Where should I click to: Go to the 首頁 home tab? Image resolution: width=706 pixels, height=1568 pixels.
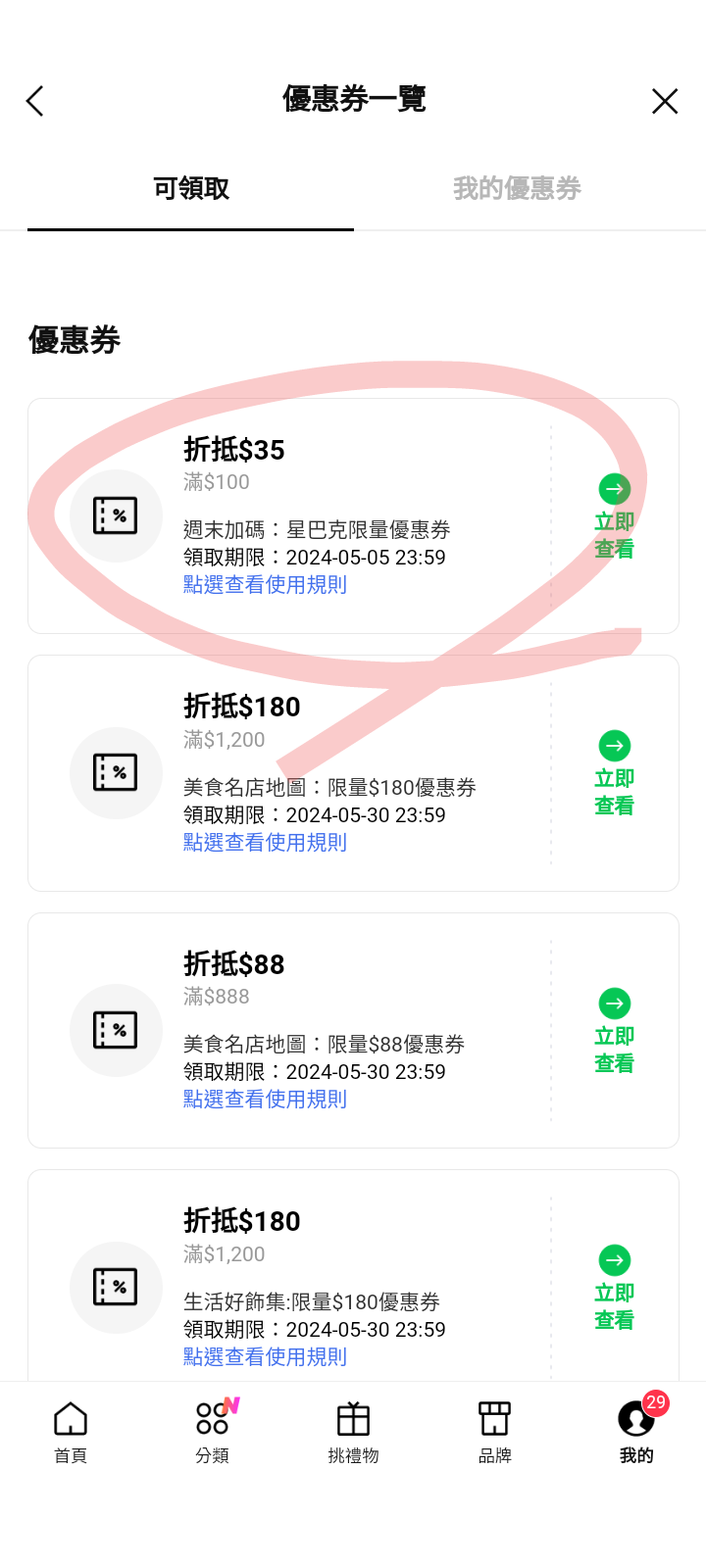click(x=71, y=1432)
